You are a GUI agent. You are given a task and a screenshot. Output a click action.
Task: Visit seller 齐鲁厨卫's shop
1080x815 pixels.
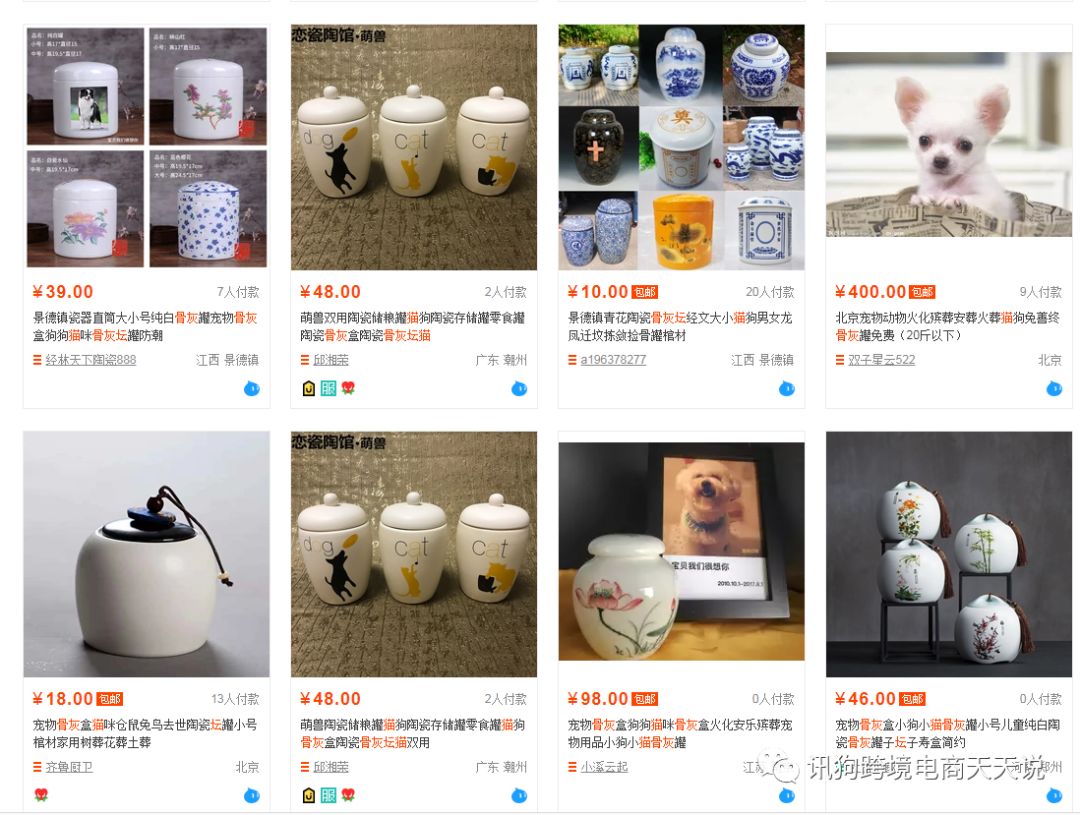pyautogui.click(x=69, y=767)
